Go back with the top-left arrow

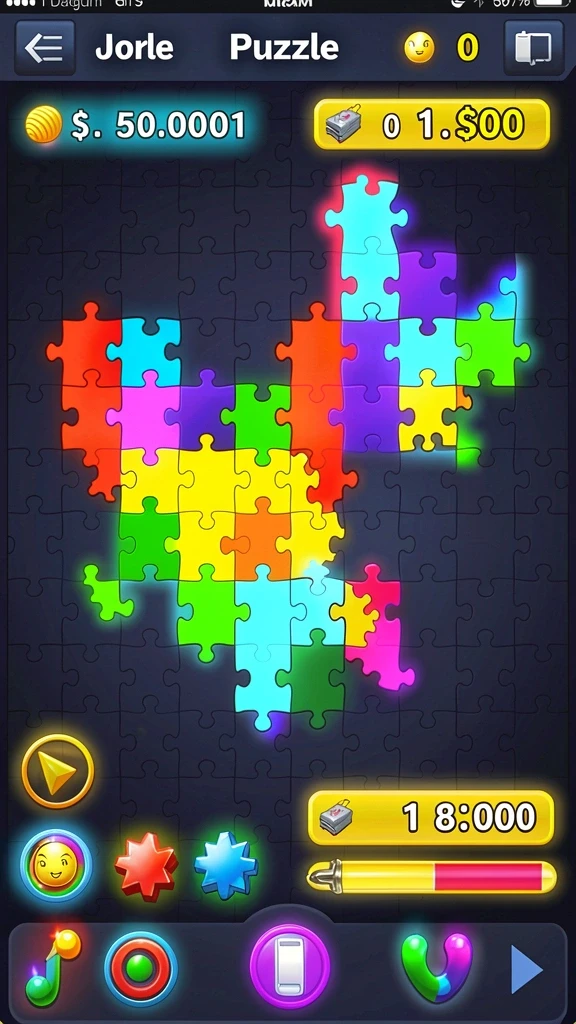(45, 48)
